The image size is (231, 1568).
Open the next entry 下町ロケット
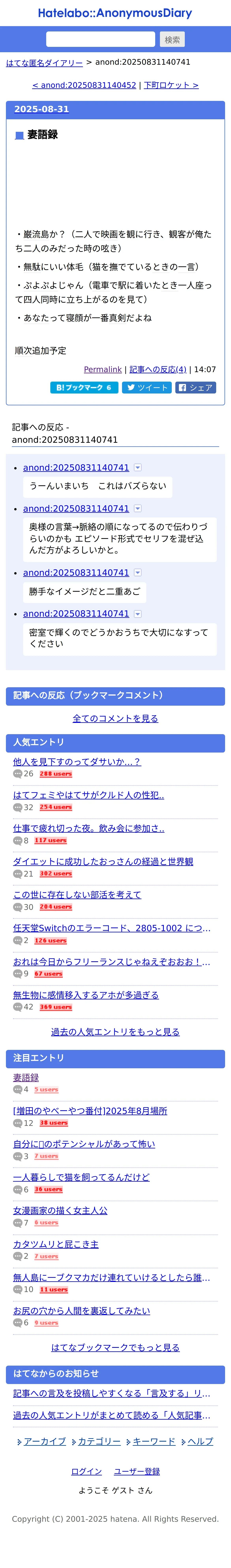pos(171,85)
